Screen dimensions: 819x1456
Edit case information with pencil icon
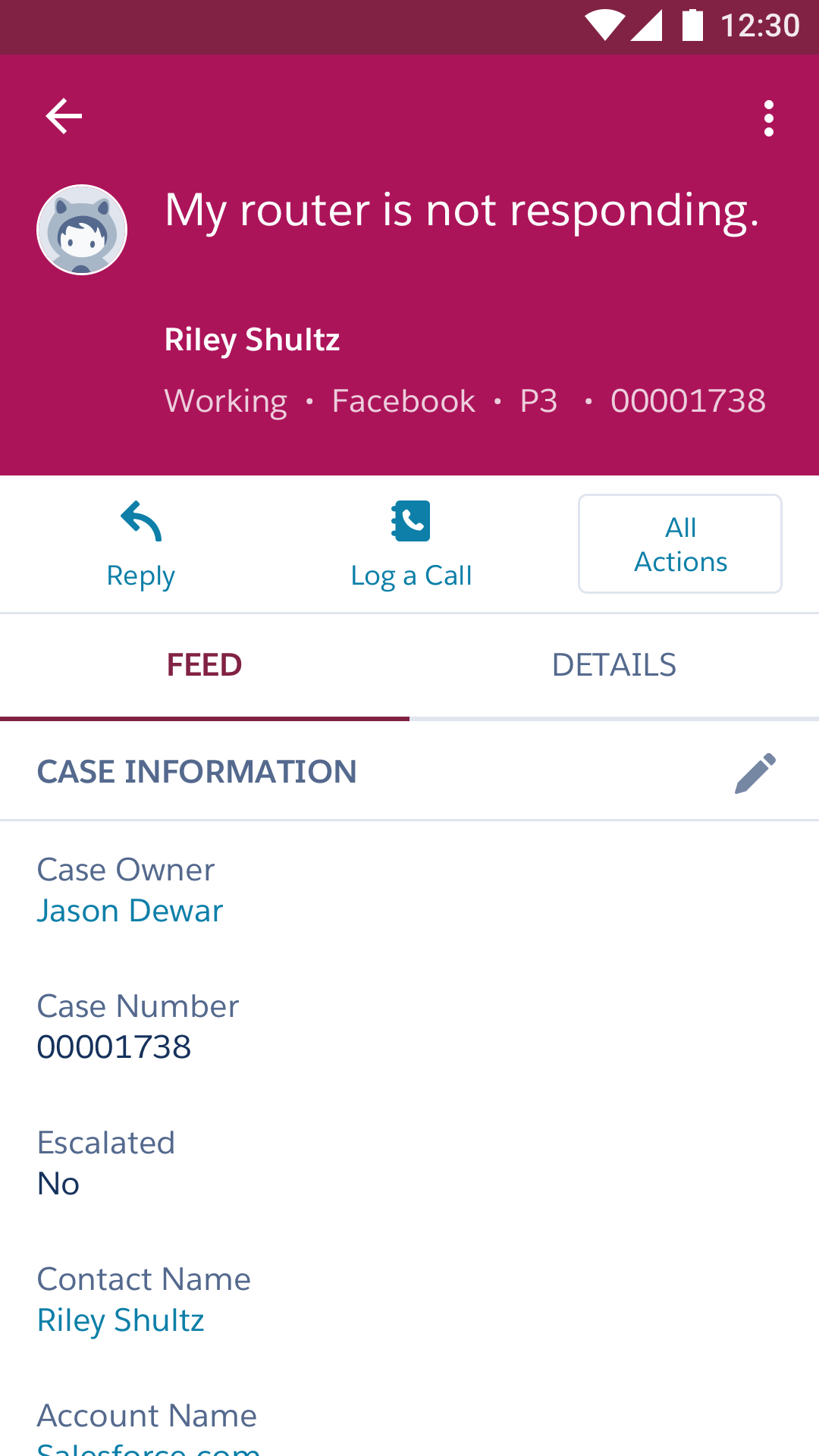pos(755,773)
